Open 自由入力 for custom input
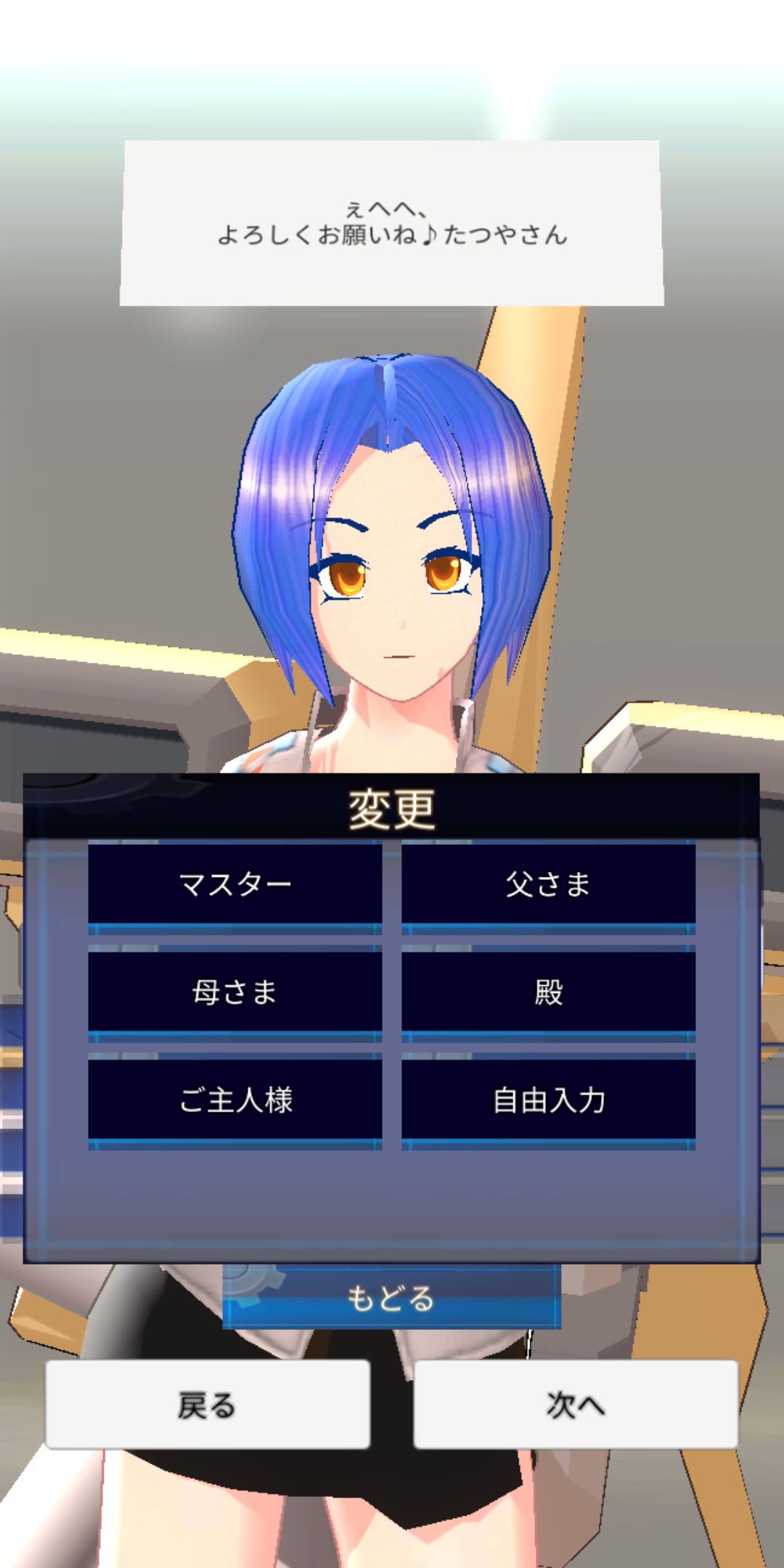784x1568 pixels. coord(548,1101)
